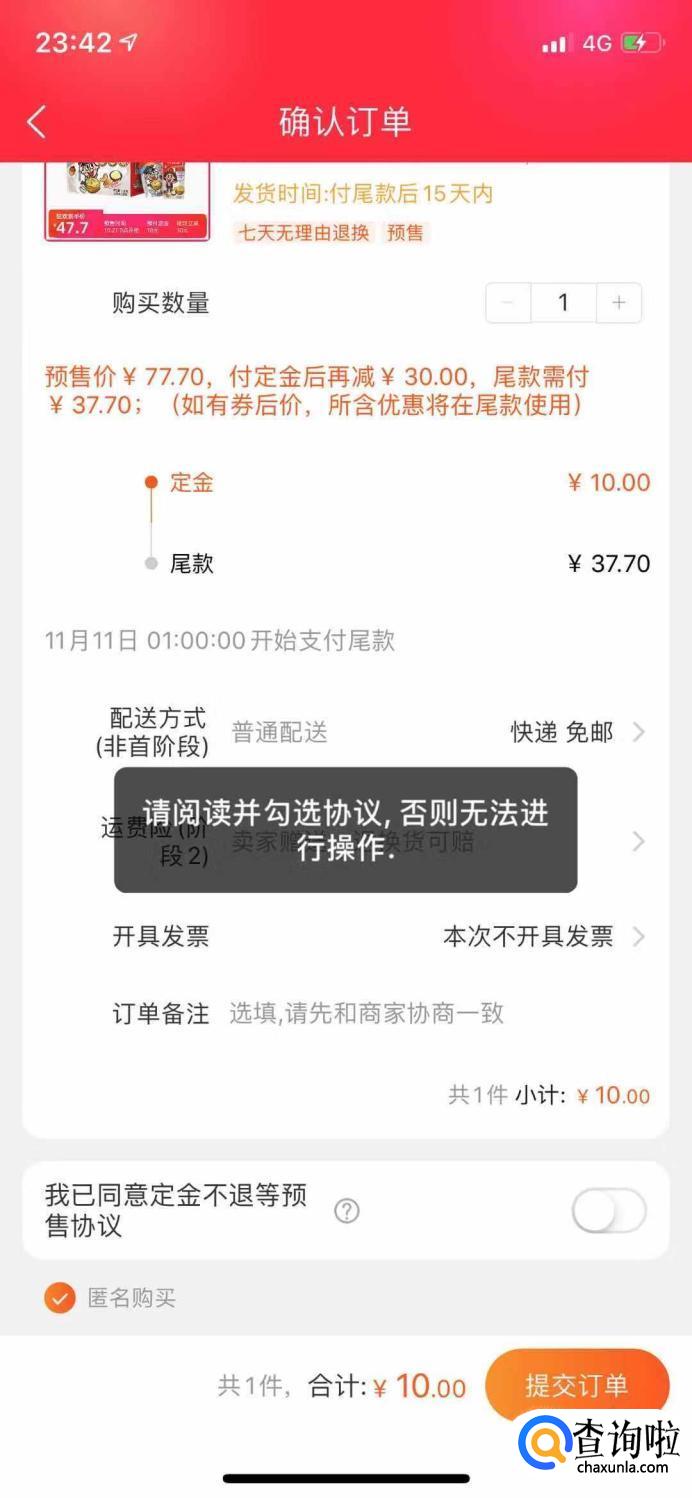Open the product image thumbnail
Image resolution: width=692 pixels, height=1498 pixels.
[127, 200]
